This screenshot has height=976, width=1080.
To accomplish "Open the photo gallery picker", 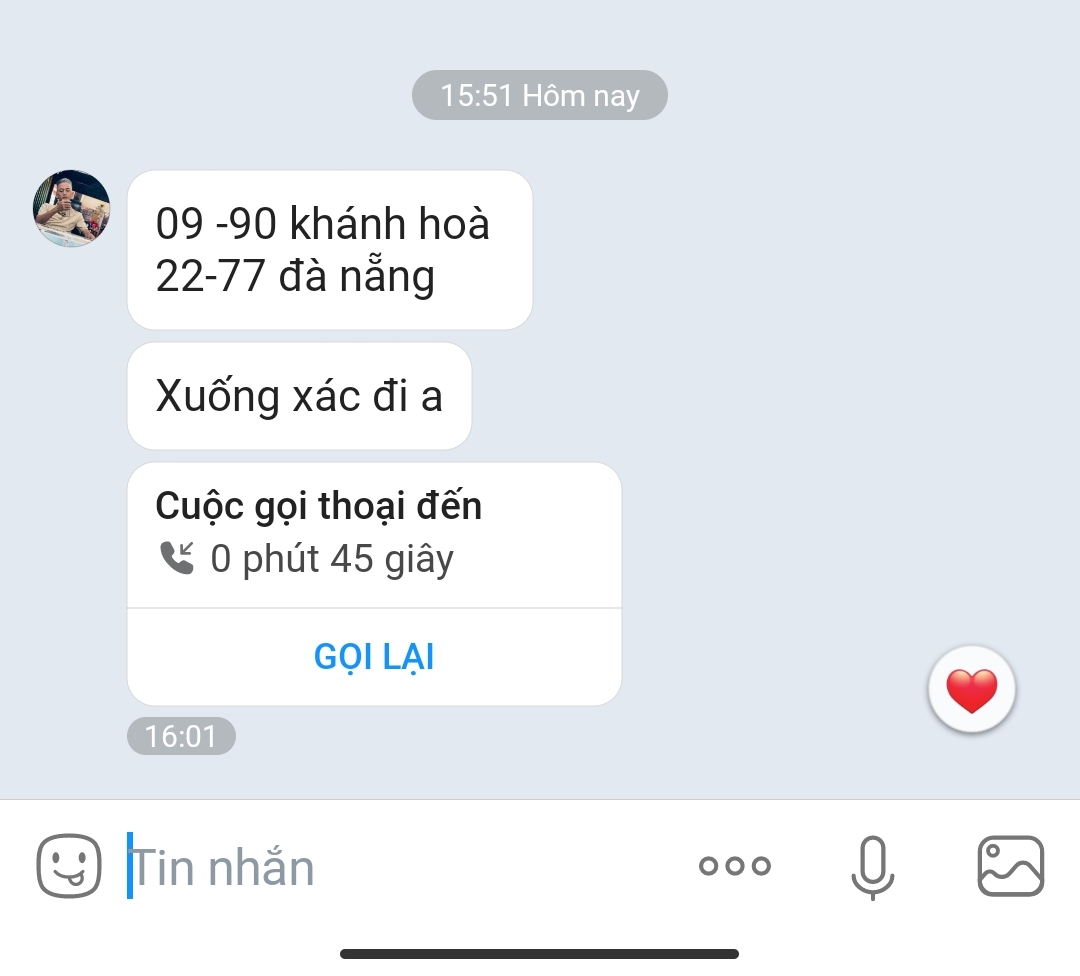I will [x=1010, y=866].
